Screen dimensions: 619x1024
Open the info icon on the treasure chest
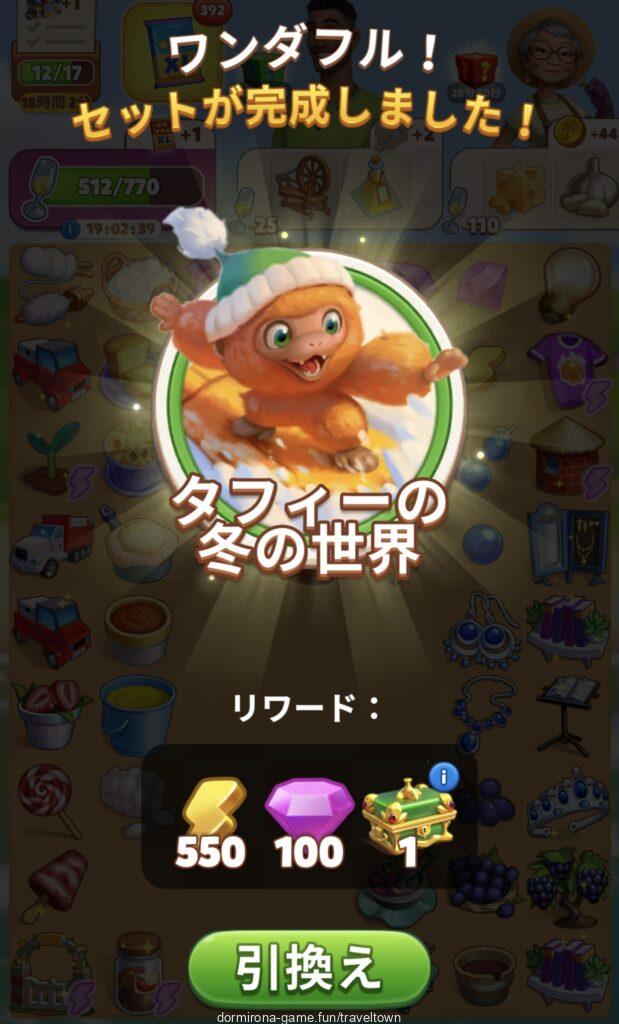click(443, 776)
